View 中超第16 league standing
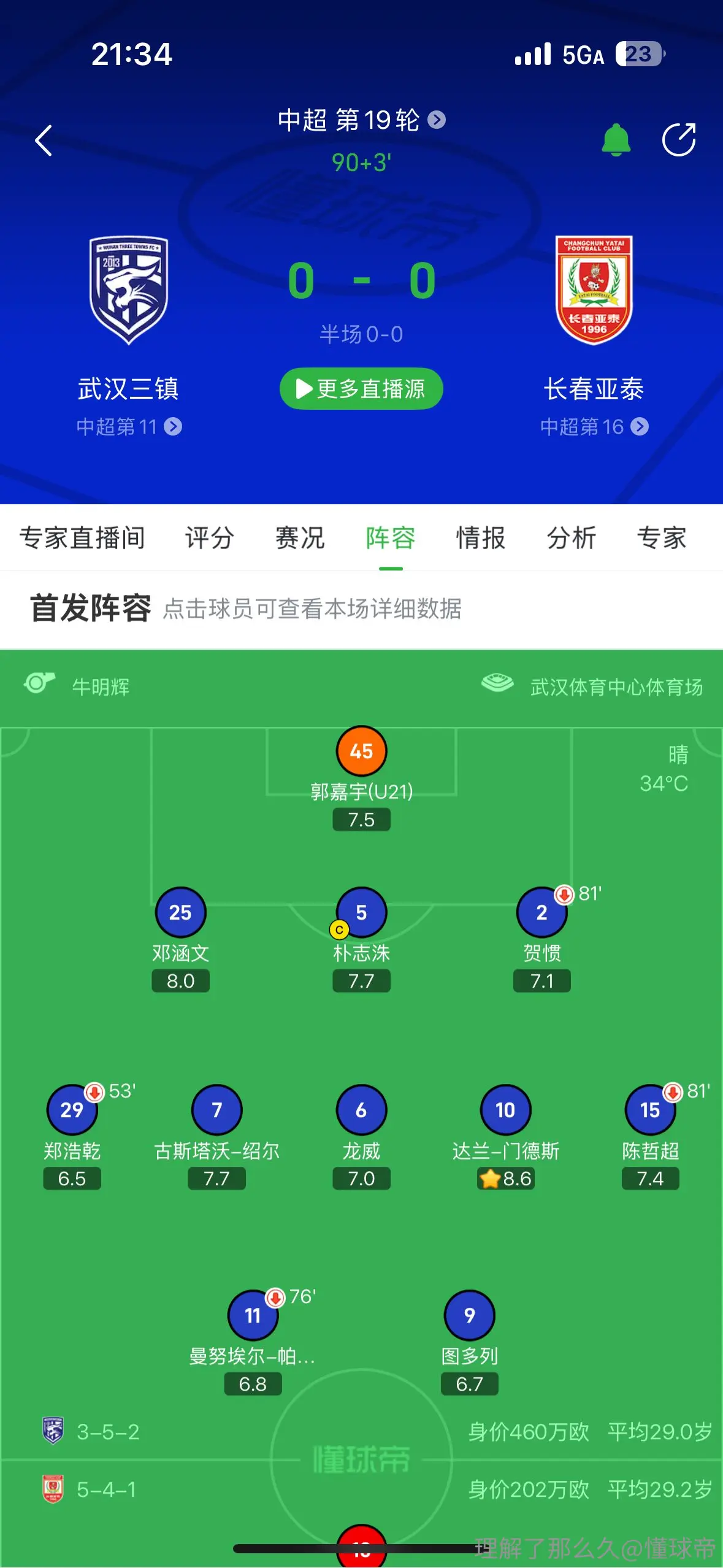The image size is (723, 1568). 594,426
